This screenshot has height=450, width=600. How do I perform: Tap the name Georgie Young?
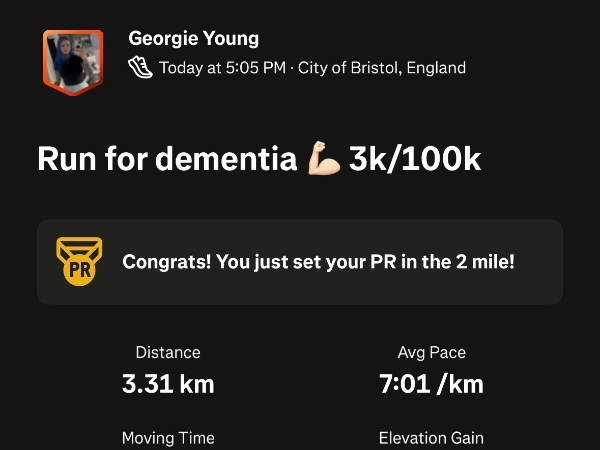click(193, 39)
